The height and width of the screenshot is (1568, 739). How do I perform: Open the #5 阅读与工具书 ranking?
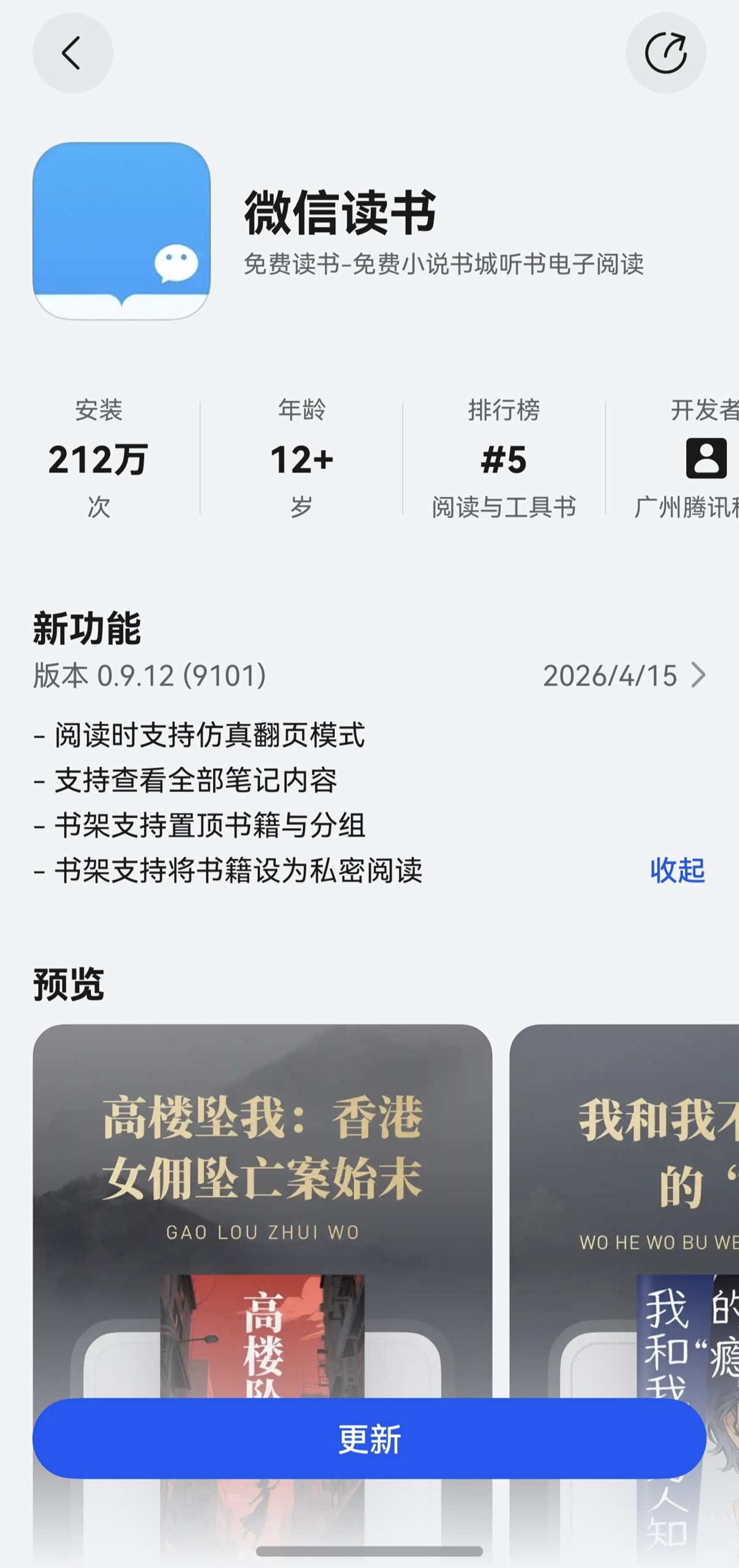coord(504,459)
